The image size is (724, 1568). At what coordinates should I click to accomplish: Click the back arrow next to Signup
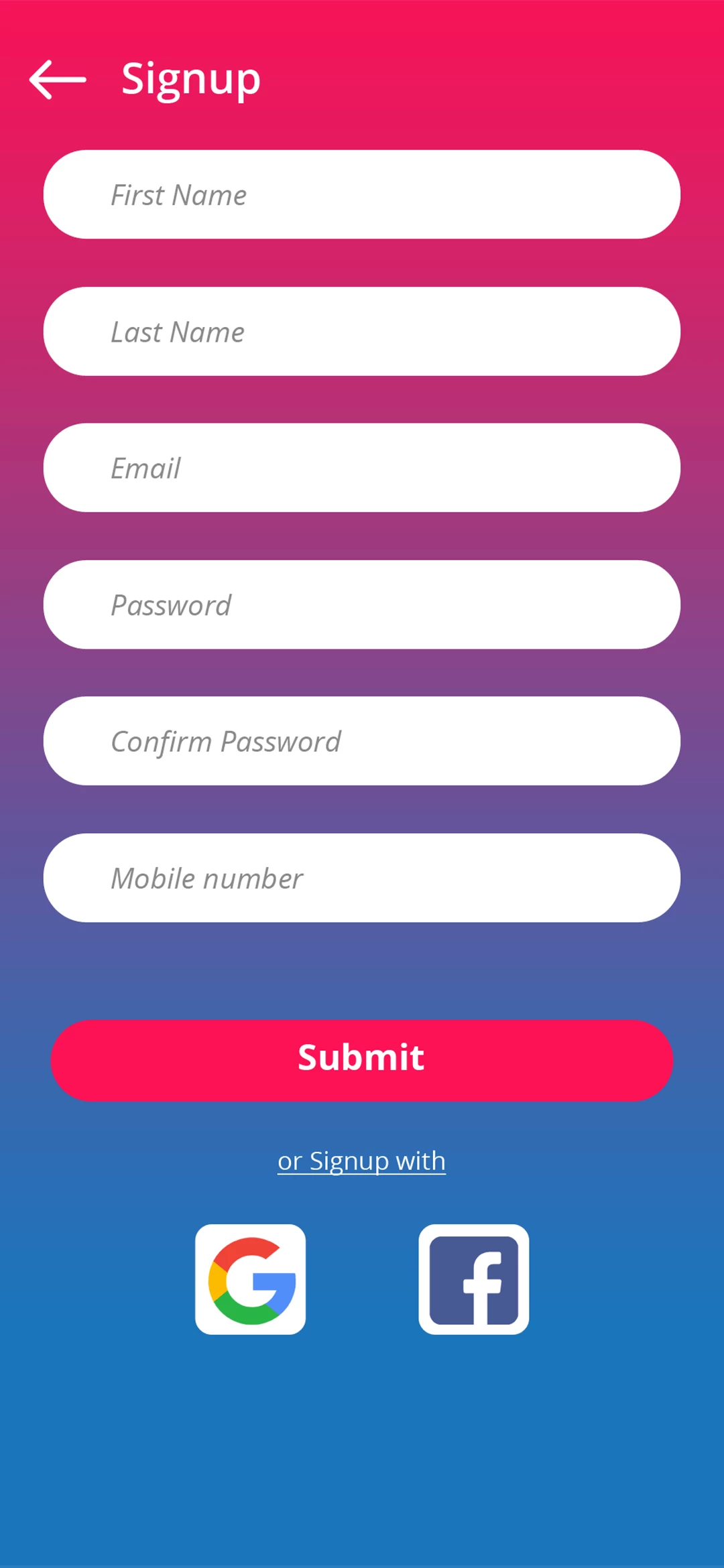[x=58, y=79]
